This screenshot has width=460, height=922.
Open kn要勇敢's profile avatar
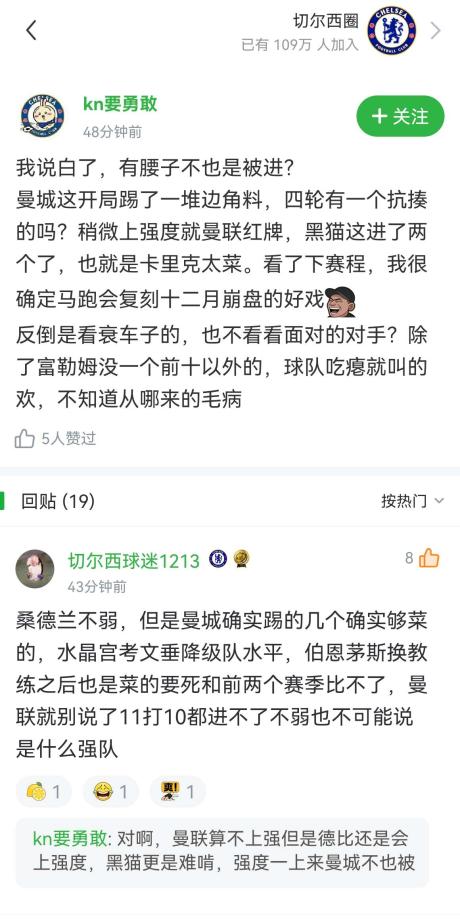(42, 115)
